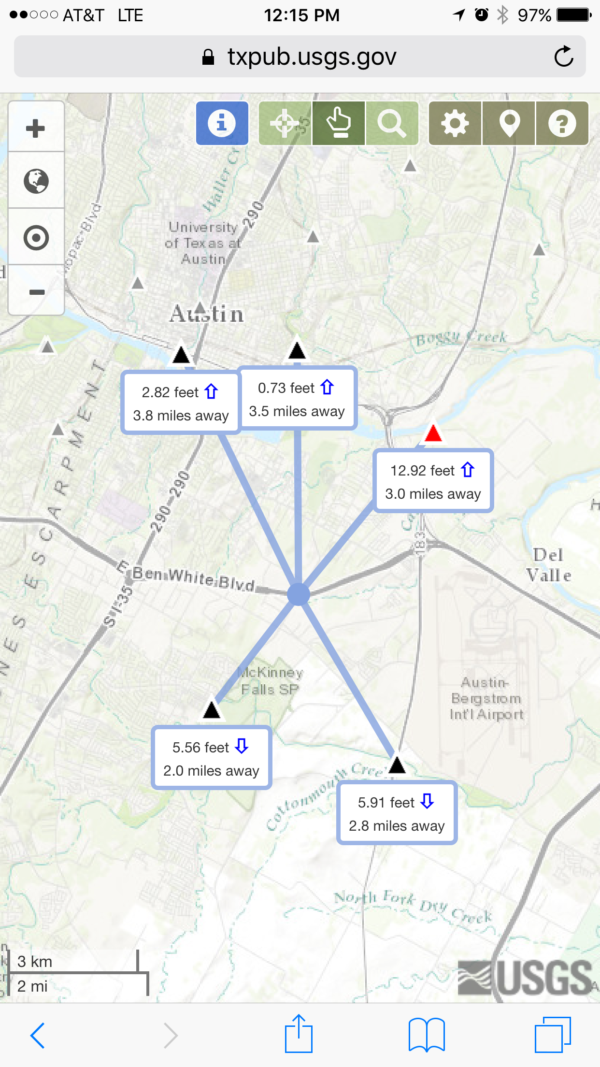
Task: Select the crosshair target tool
Action: click(x=285, y=124)
